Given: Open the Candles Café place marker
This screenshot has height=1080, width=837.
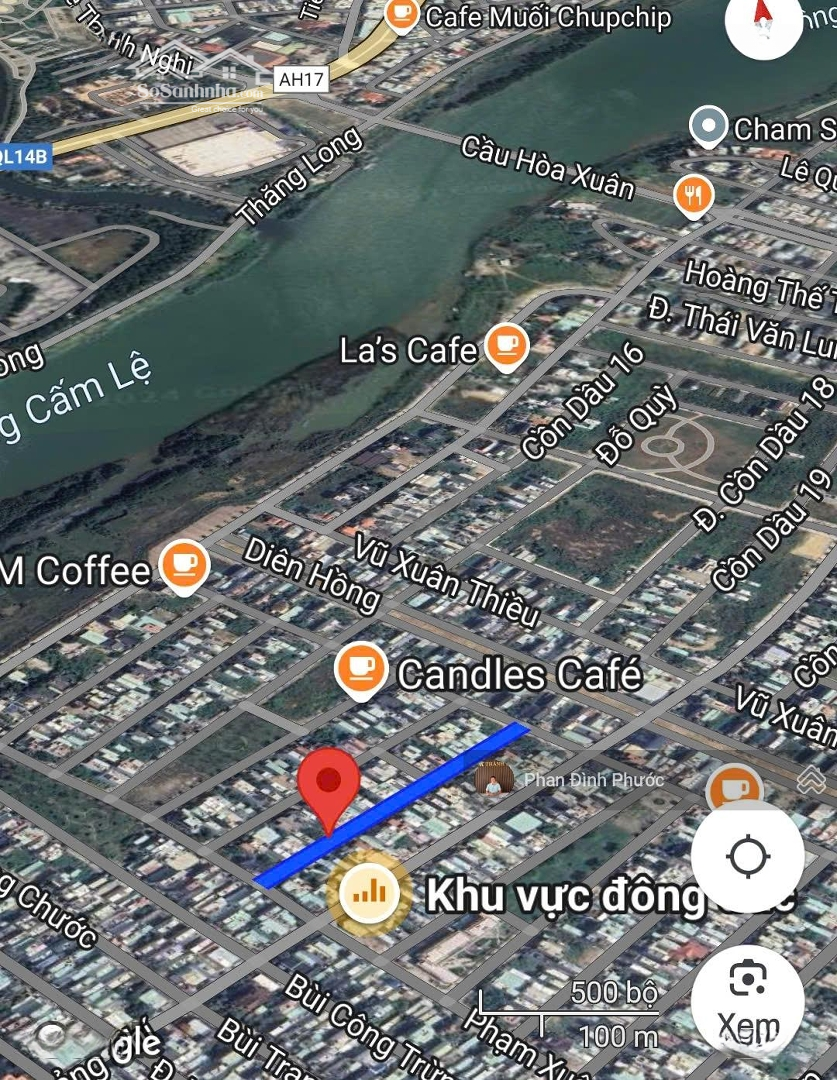Looking at the screenshot, I should pyautogui.click(x=360, y=667).
